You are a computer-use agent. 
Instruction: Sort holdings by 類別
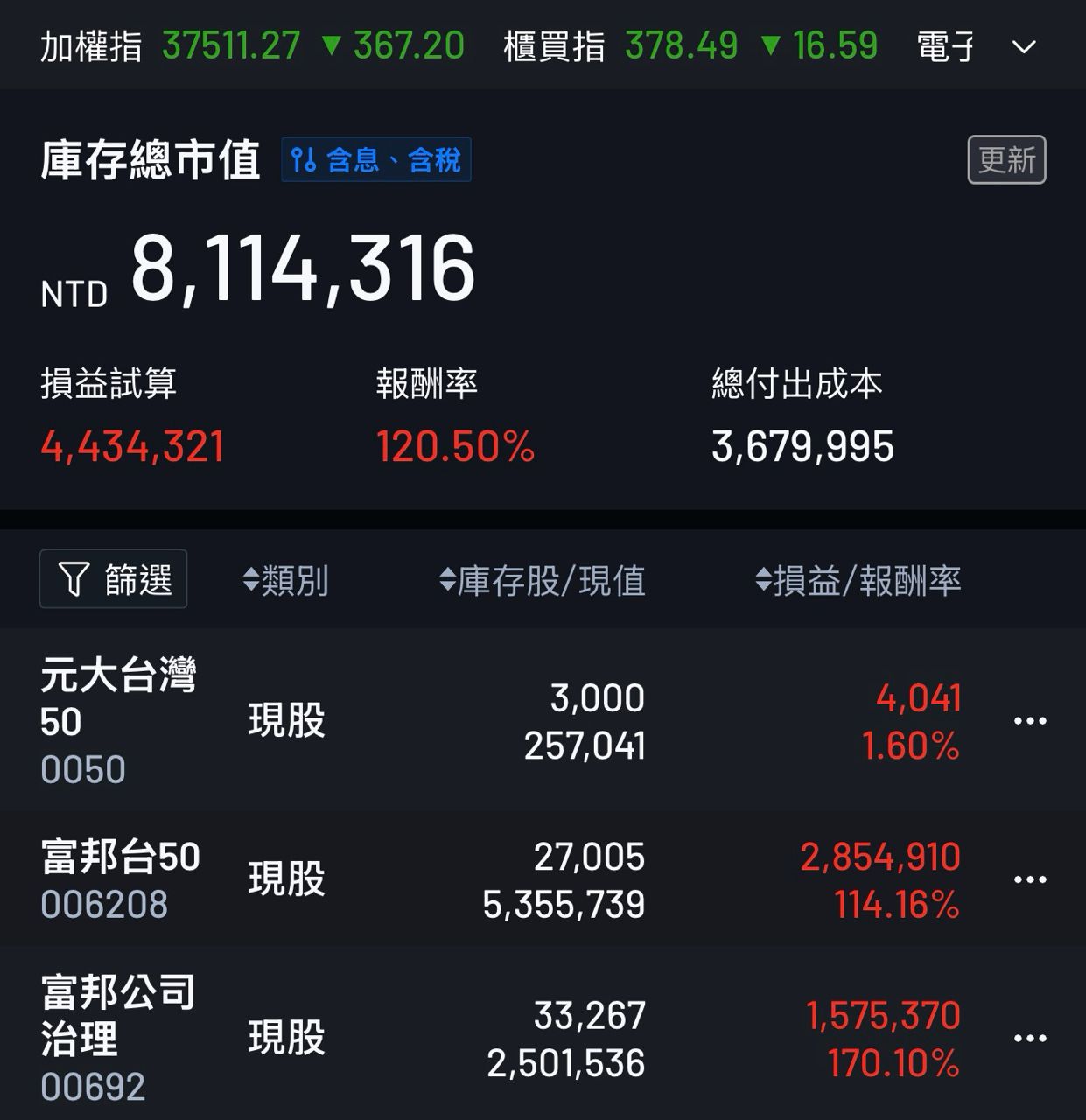click(x=286, y=581)
